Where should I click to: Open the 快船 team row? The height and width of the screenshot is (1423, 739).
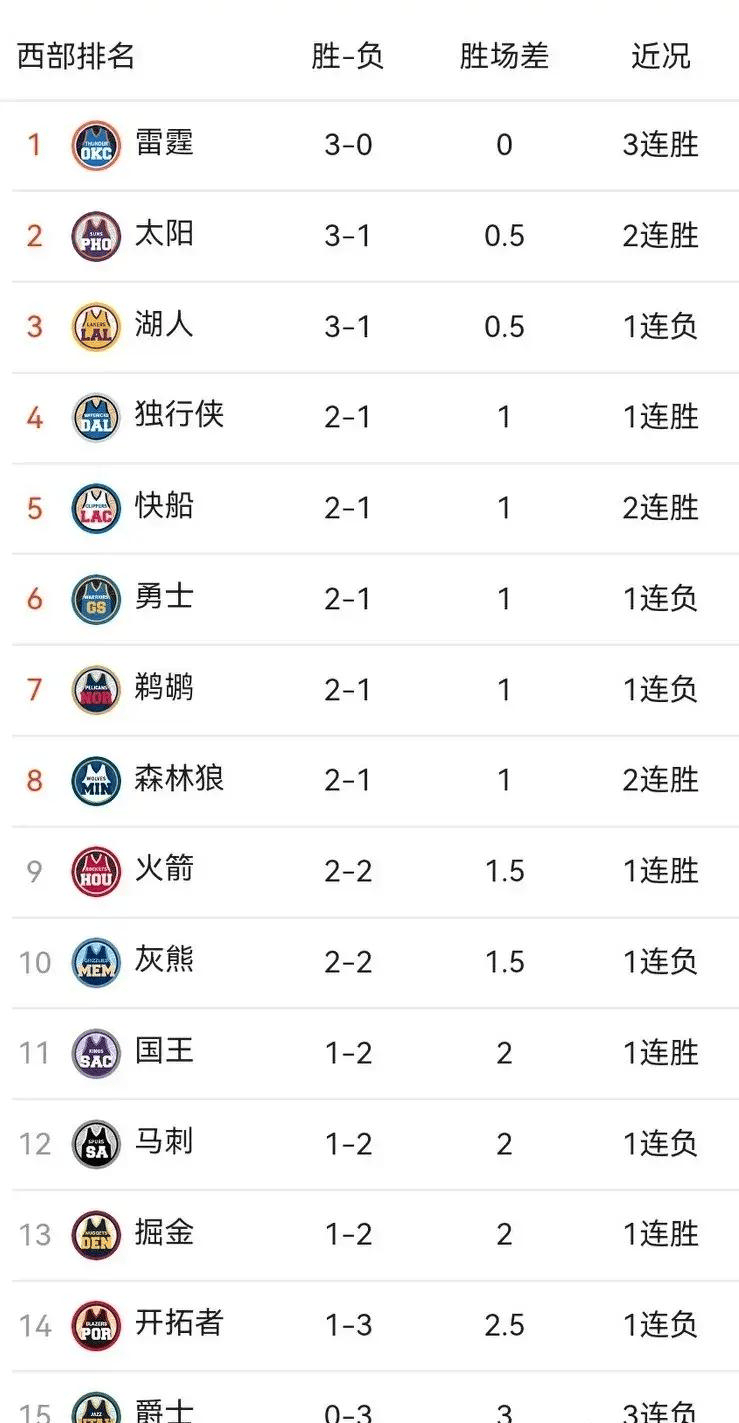tap(165, 507)
